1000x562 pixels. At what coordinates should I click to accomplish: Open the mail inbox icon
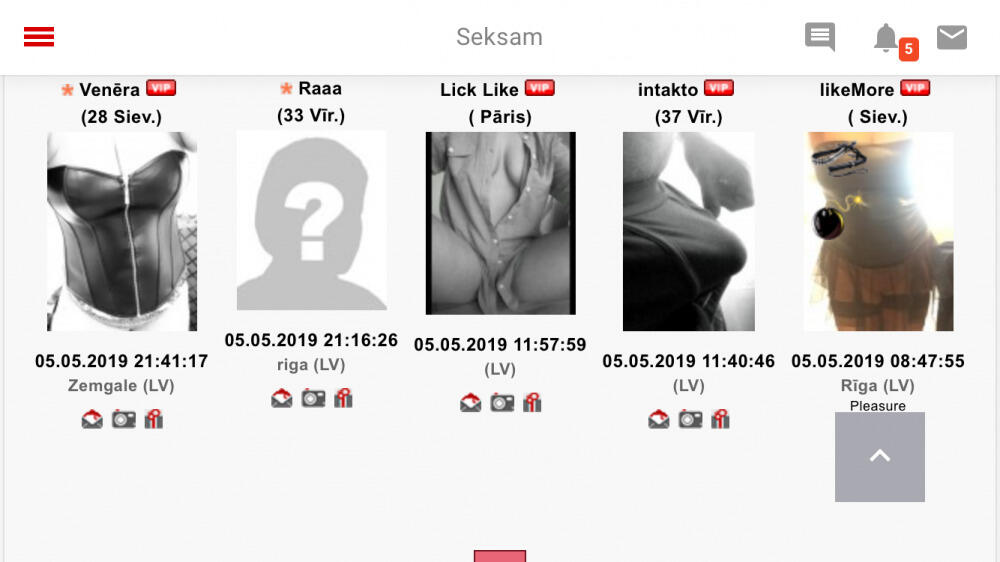click(x=952, y=37)
